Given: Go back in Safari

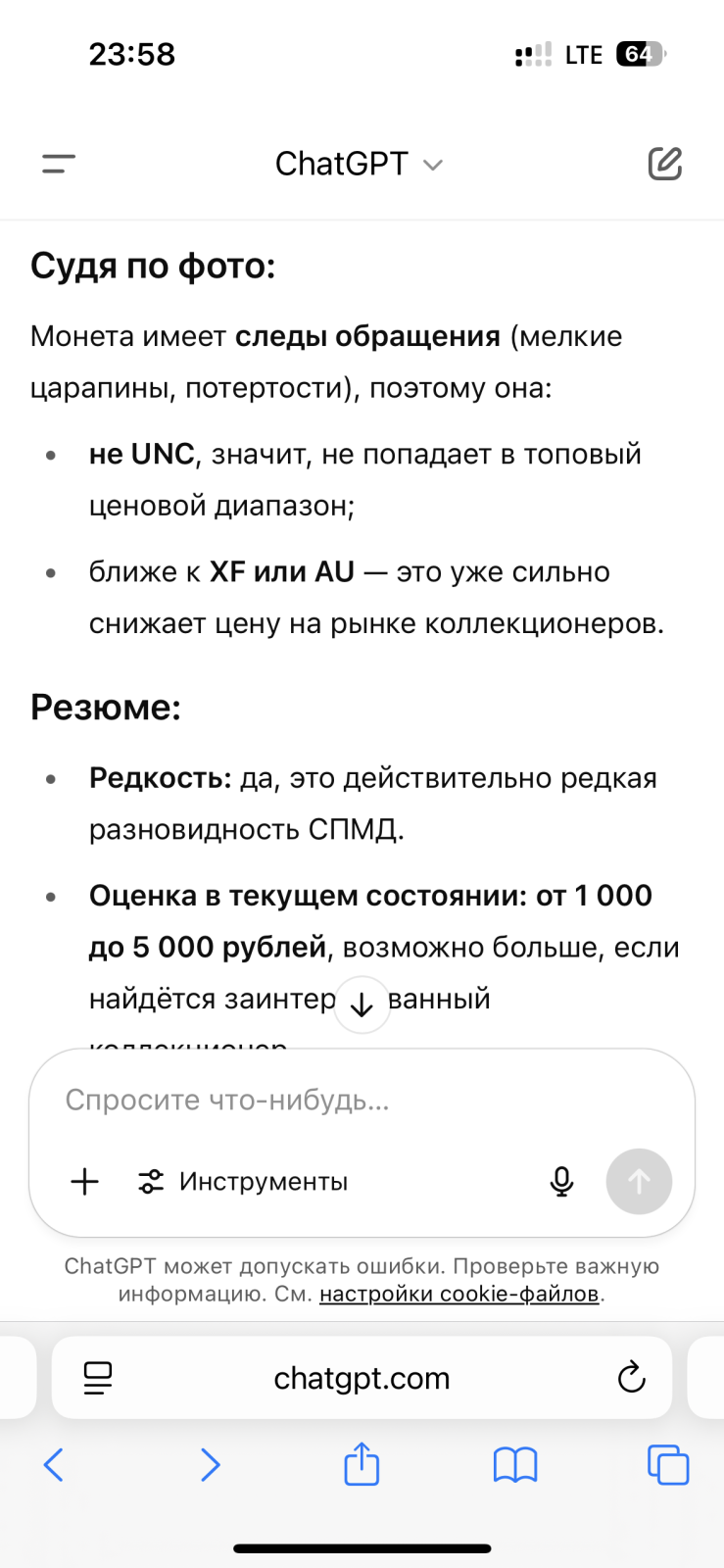Looking at the screenshot, I should pyautogui.click(x=54, y=1465).
